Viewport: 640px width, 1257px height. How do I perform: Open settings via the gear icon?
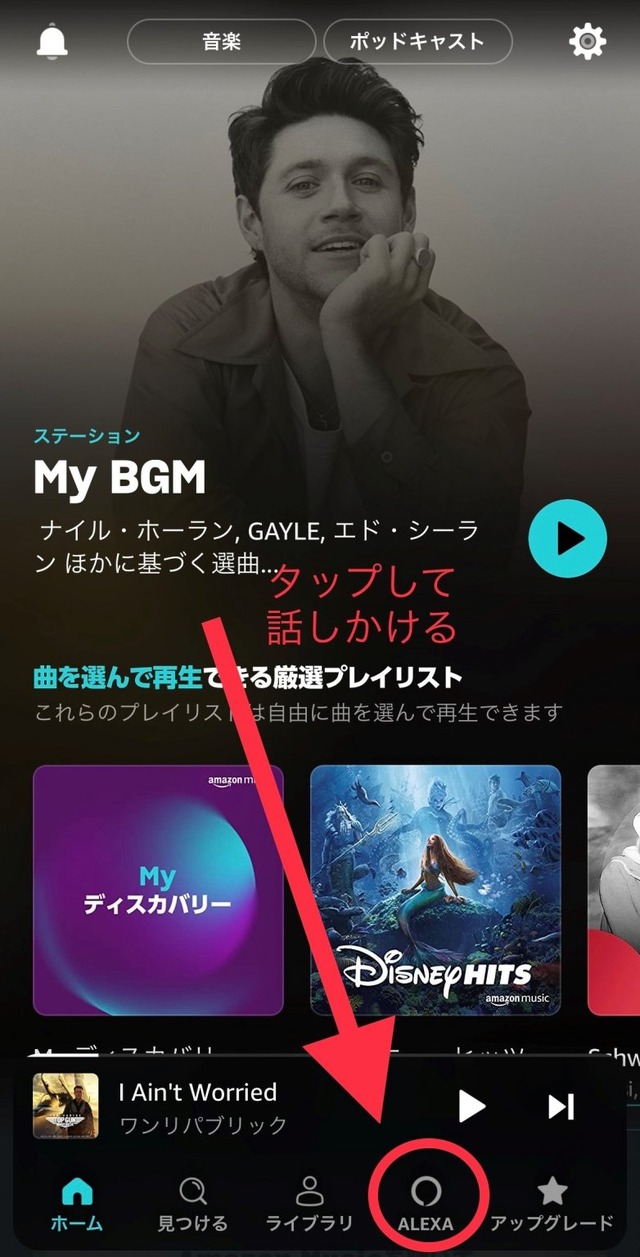click(x=587, y=42)
